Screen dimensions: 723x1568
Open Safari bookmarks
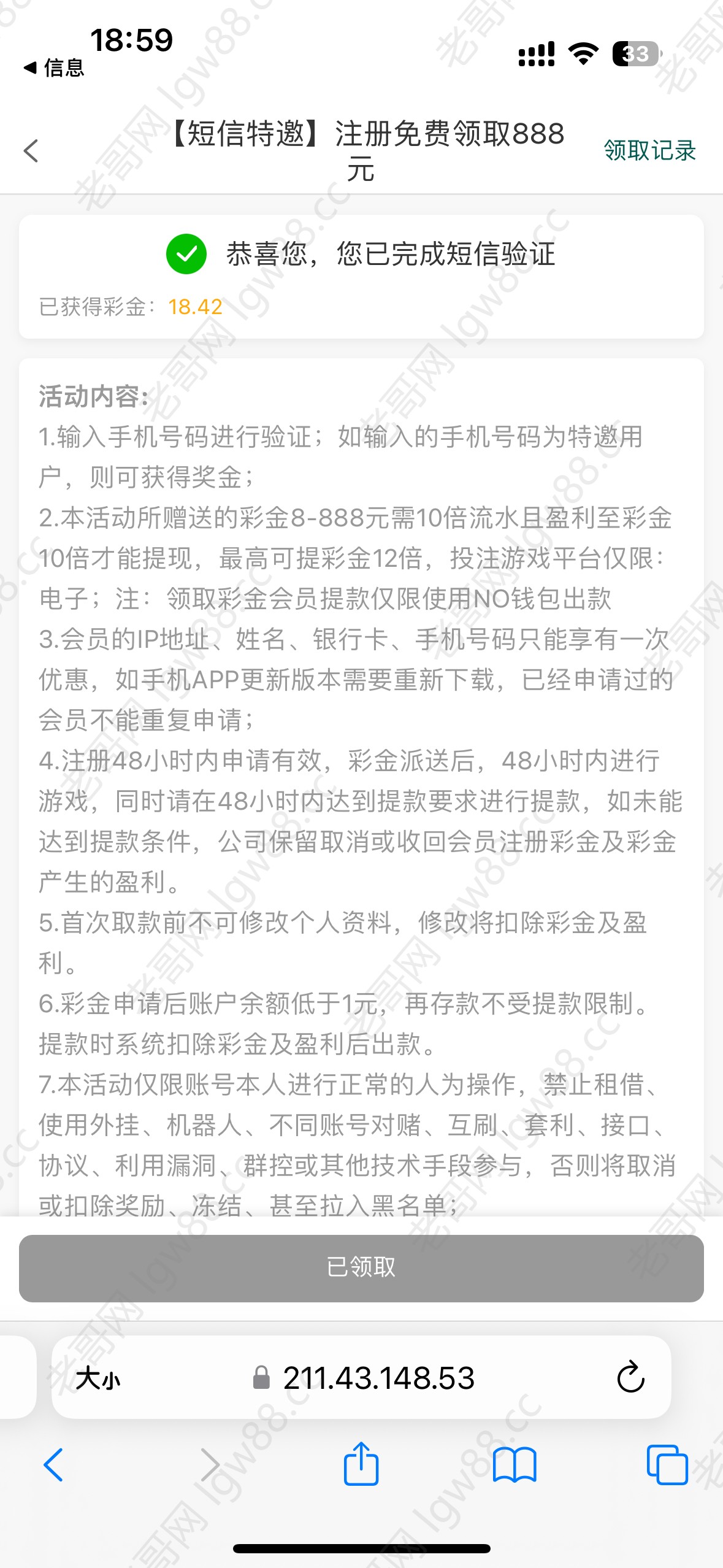pos(515,1465)
